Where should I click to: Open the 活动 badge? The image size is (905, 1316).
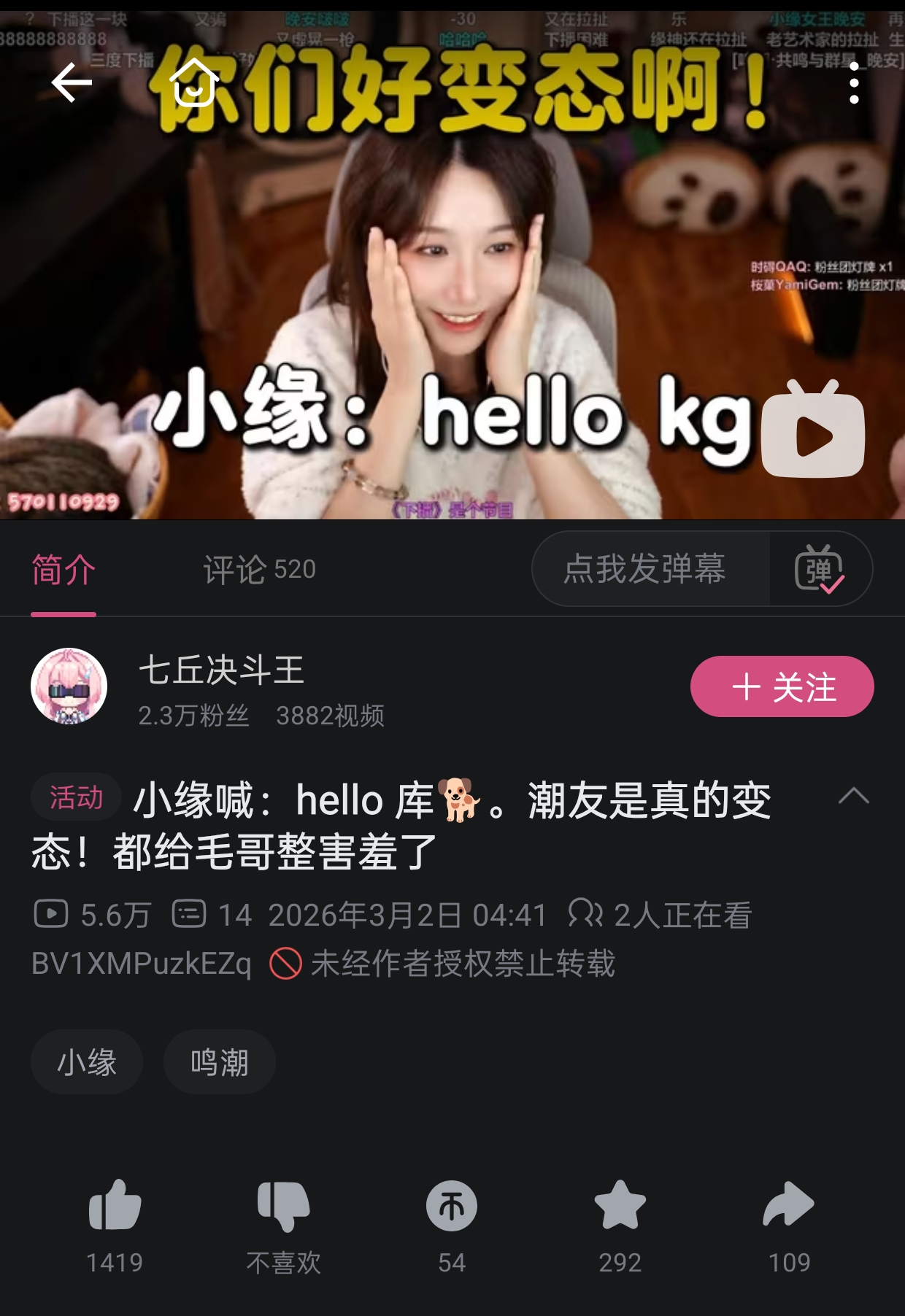76,797
